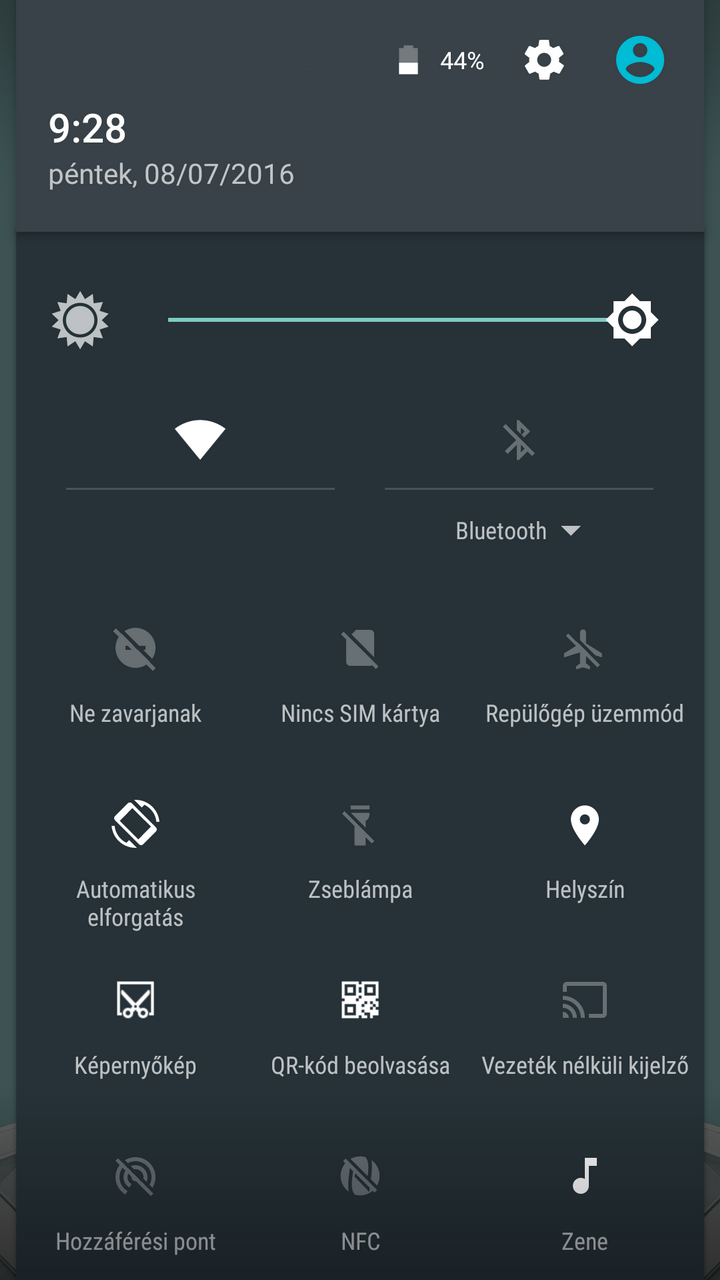This screenshot has width=720, height=1280.
Task: Enable Ne zavarjanak mode
Action: (x=136, y=650)
